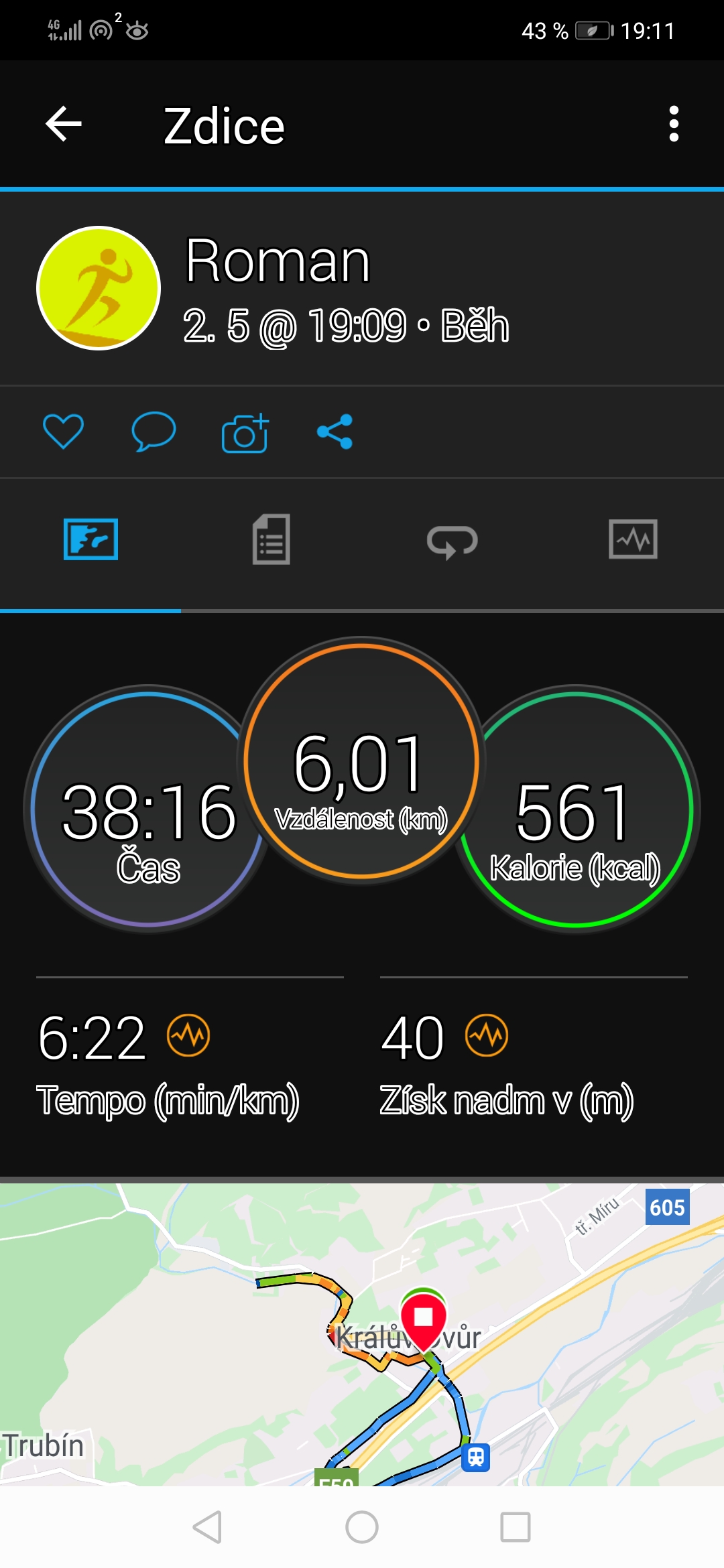Image resolution: width=724 pixels, height=1568 pixels.
Task: Open comments with the speech bubble
Action: (x=154, y=431)
